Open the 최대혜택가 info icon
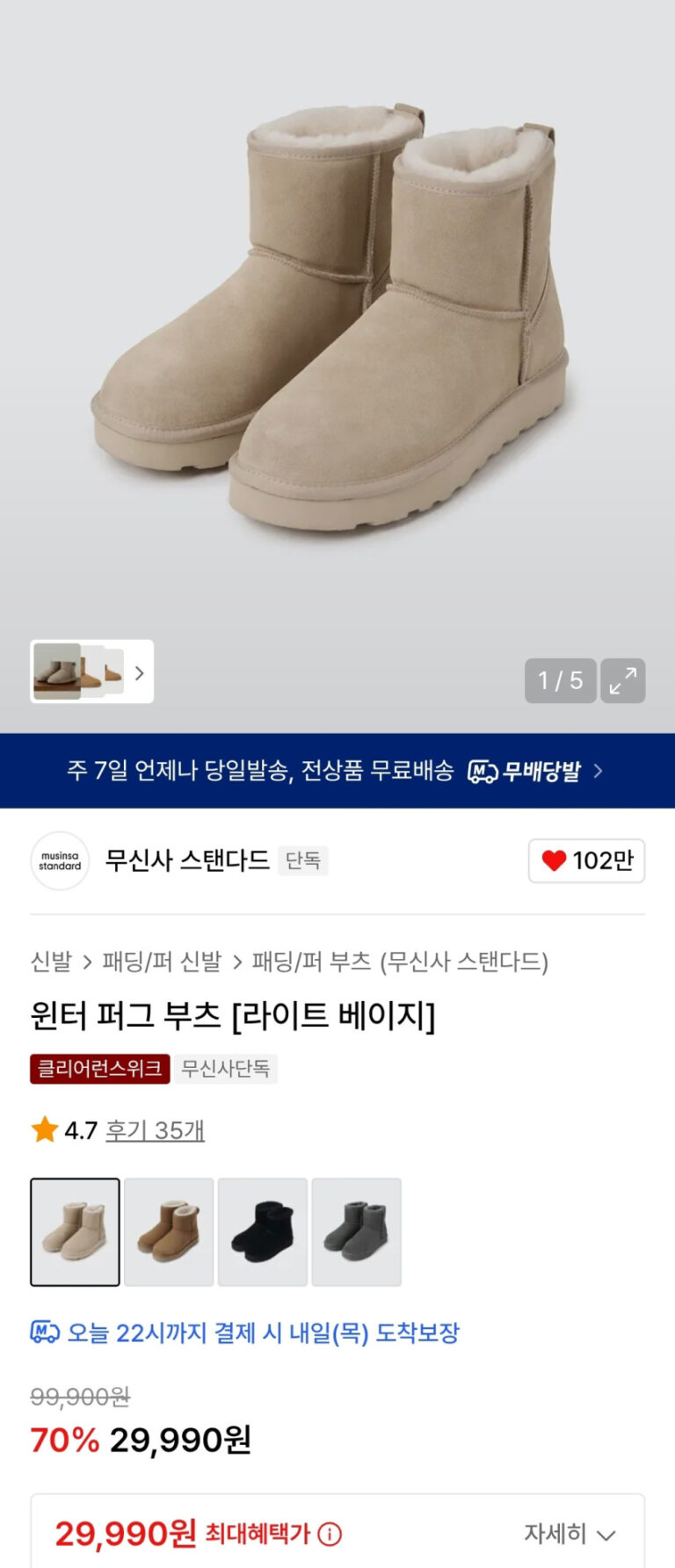 click(x=330, y=1535)
